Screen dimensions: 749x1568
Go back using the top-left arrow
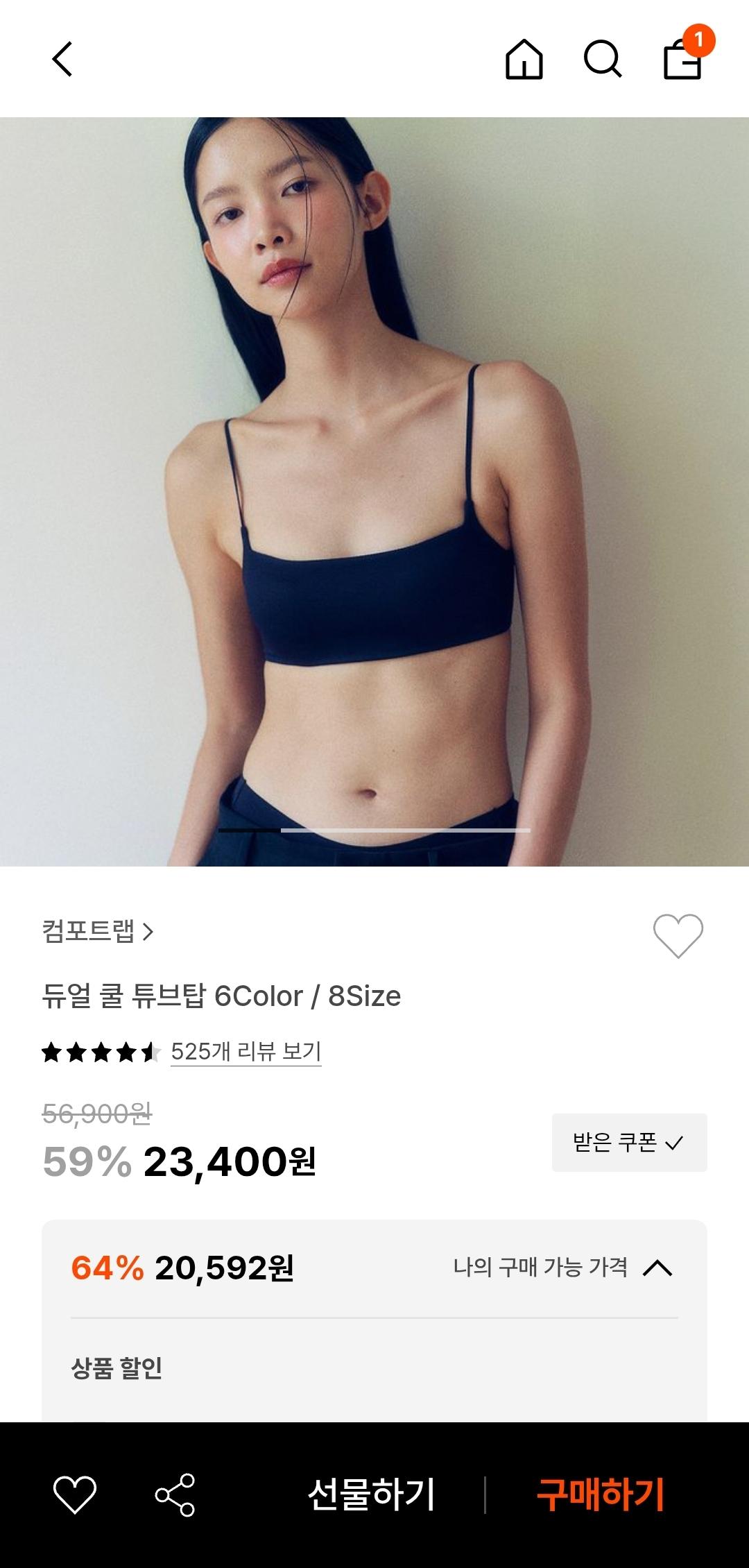click(62, 59)
